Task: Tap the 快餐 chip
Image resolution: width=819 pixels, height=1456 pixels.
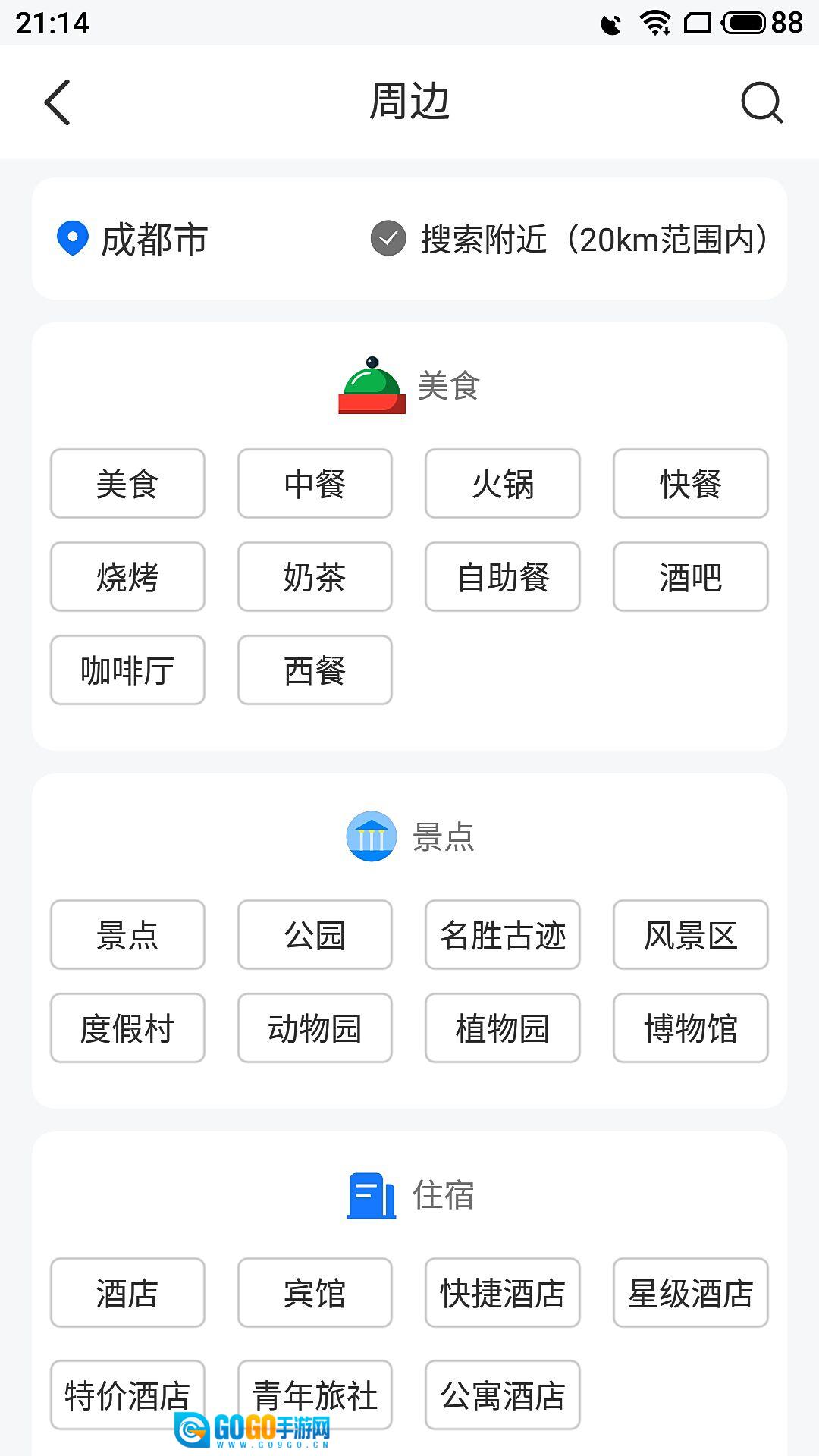Action: [x=690, y=484]
